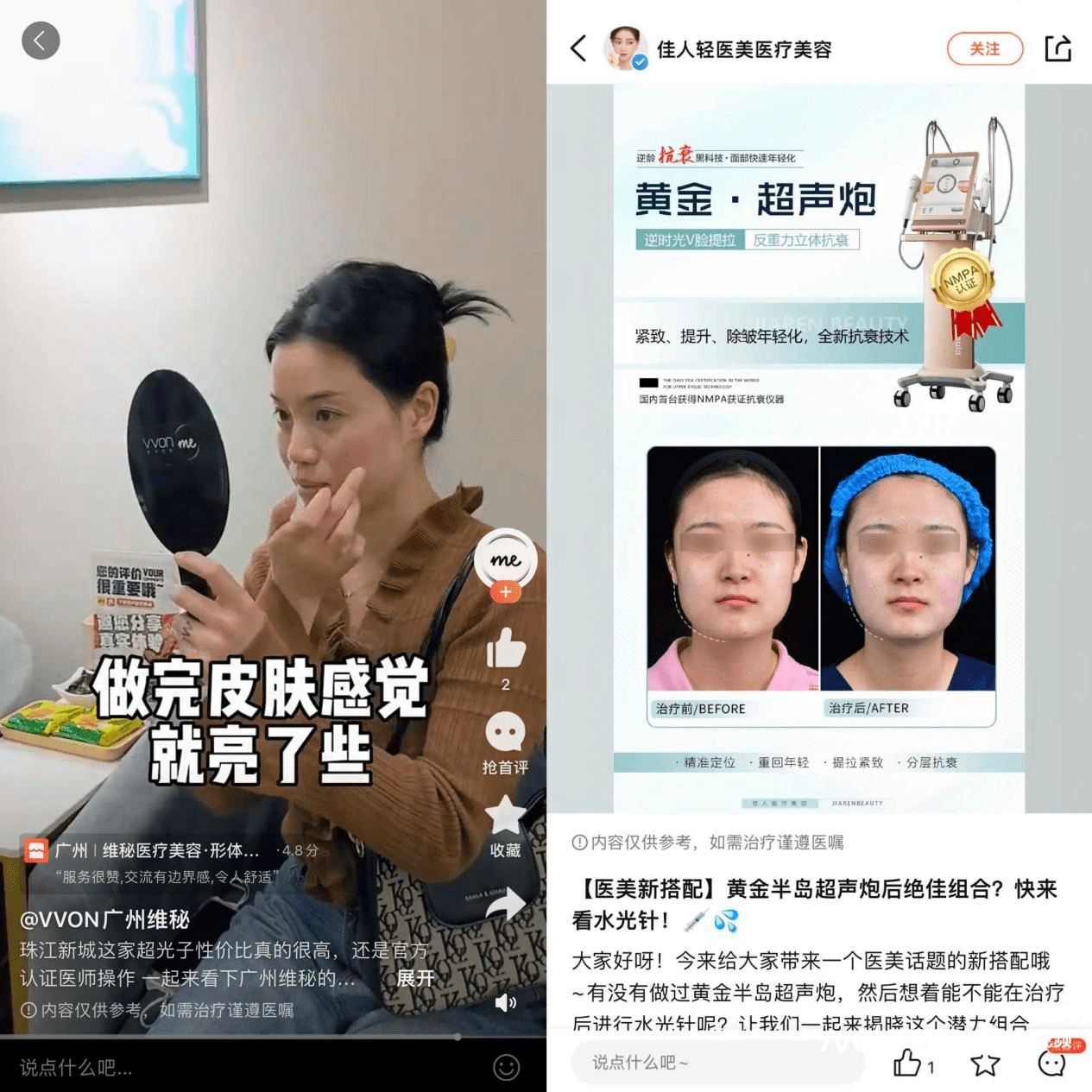Go back from the VVON video

coord(40,41)
